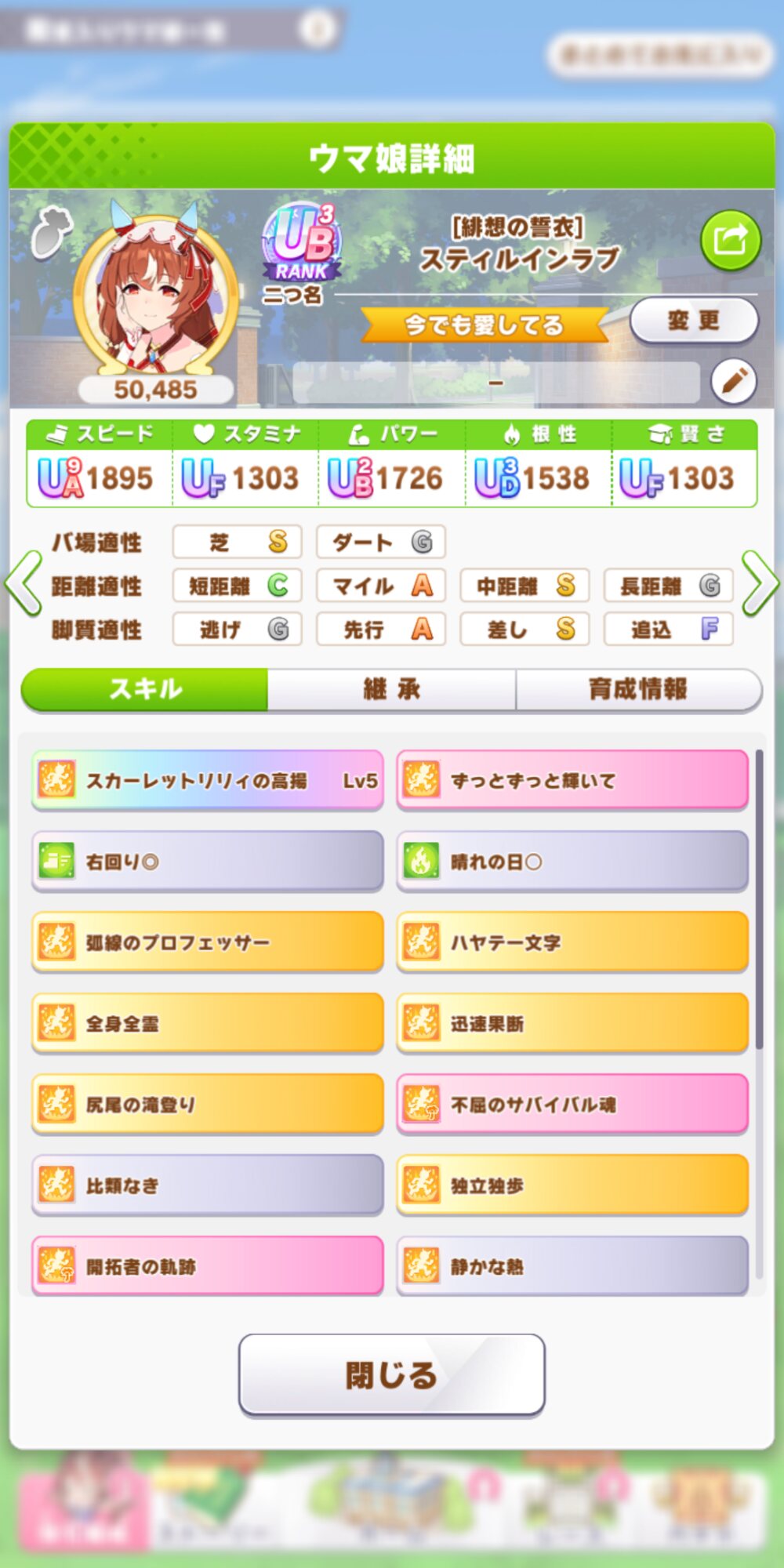Viewport: 784px width, 1568px height.
Task: Select the ハヤテ一文字 skill
Action: pyautogui.click(x=572, y=942)
